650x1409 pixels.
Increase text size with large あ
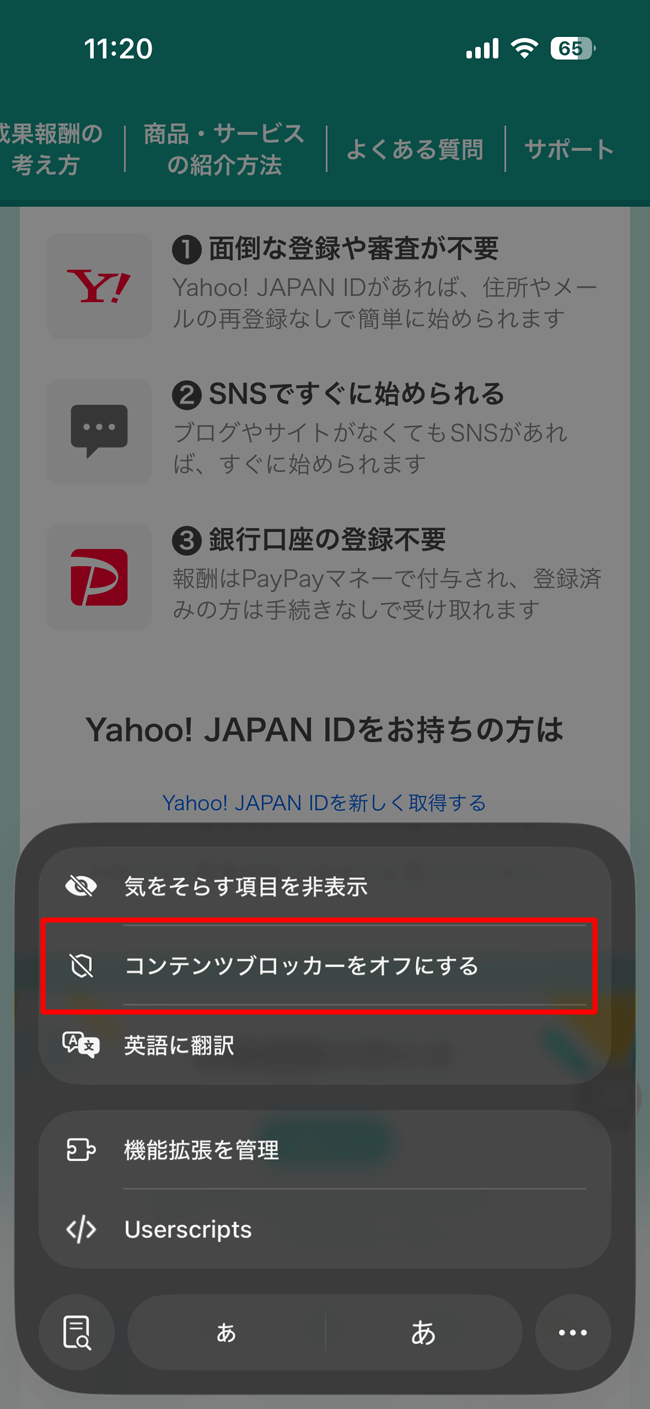(423, 1332)
